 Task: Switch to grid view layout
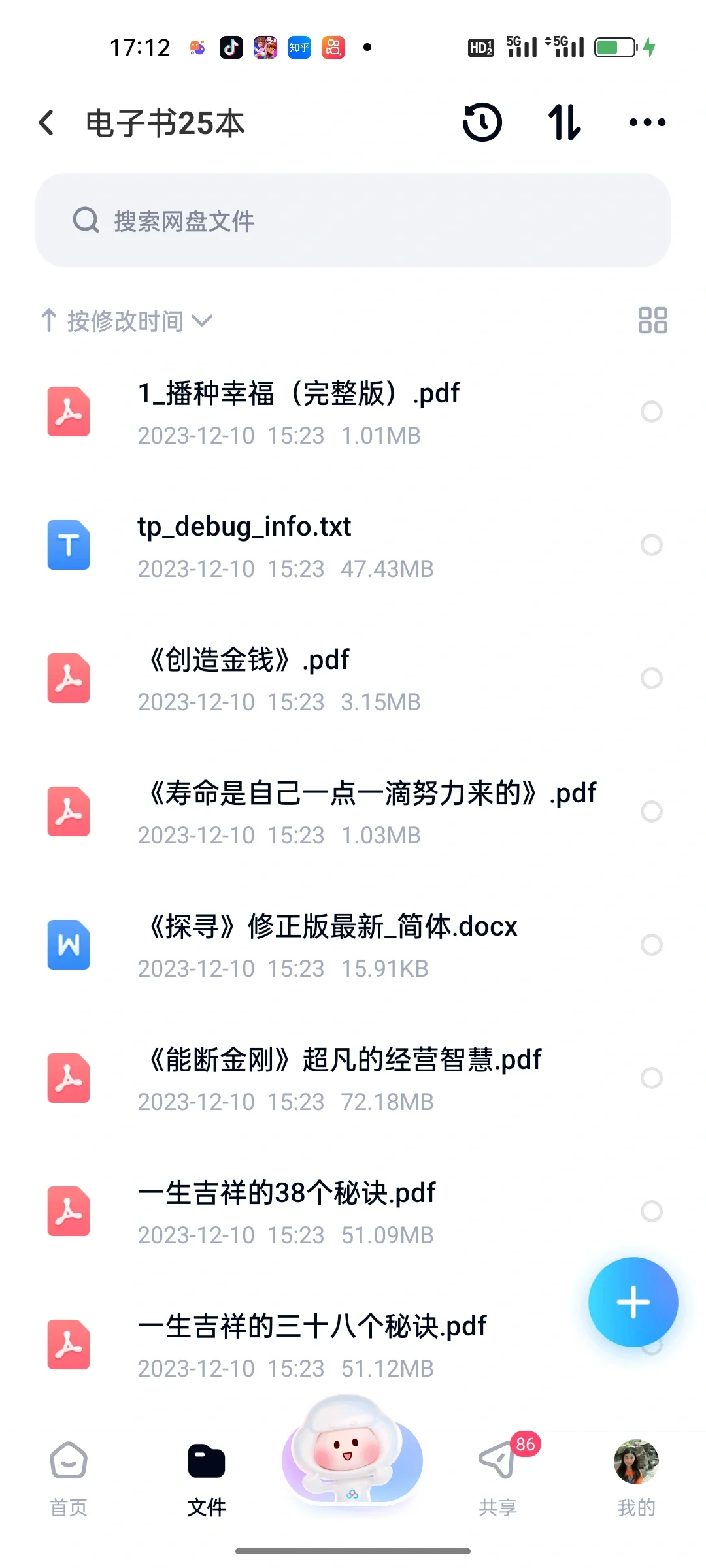tap(652, 320)
